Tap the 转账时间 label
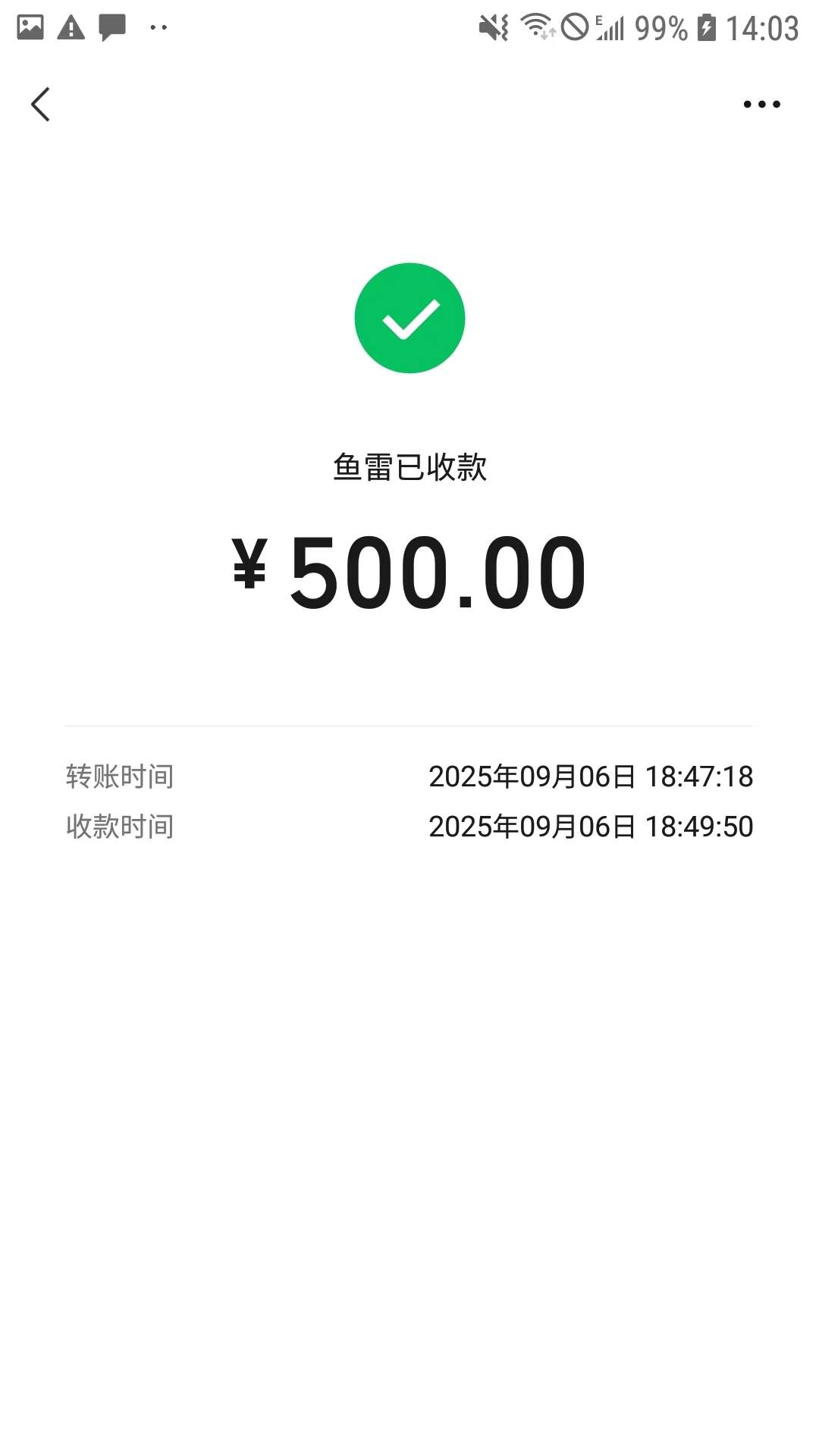This screenshot has width=819, height=1456. click(x=119, y=776)
